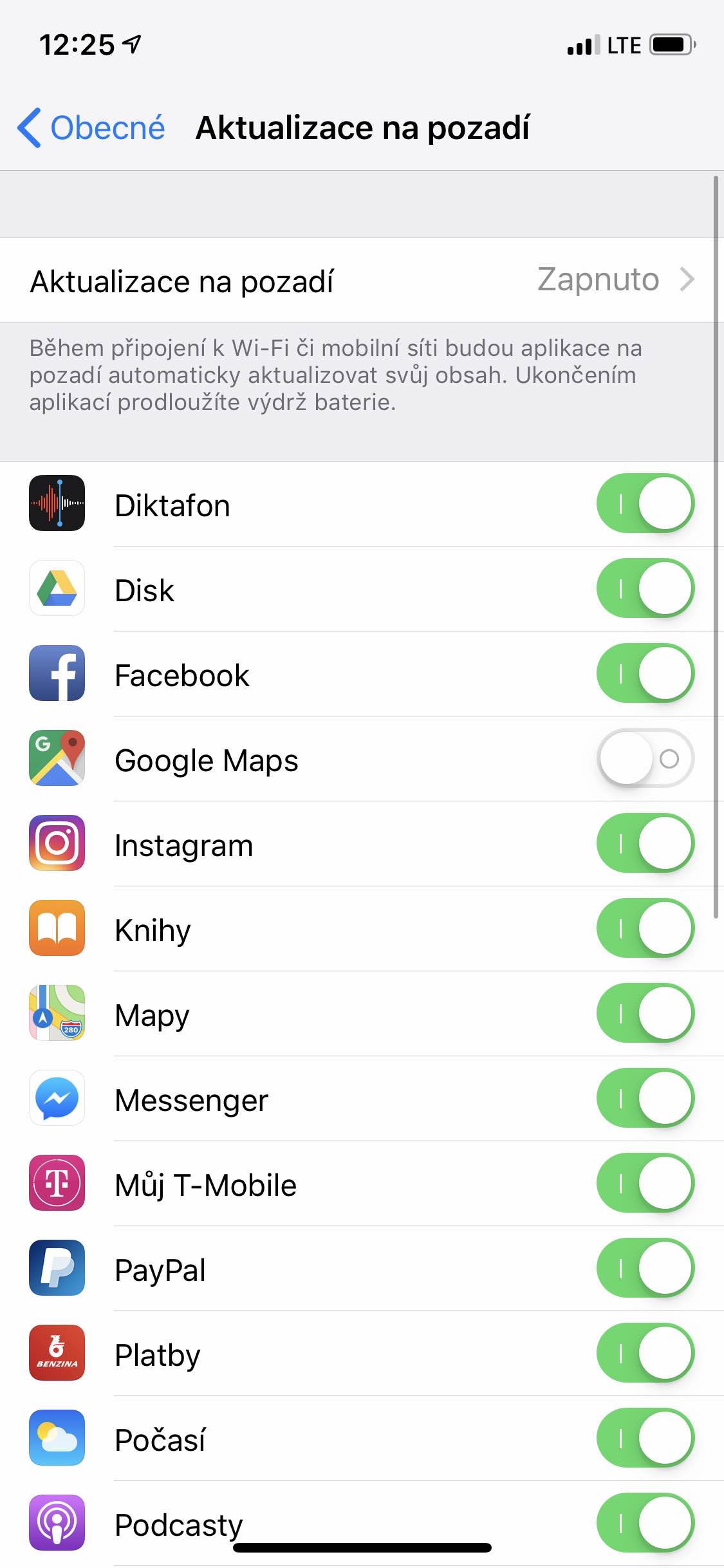724x1568 pixels.
Task: Toggle Messenger background refresh
Action: pos(645,1098)
